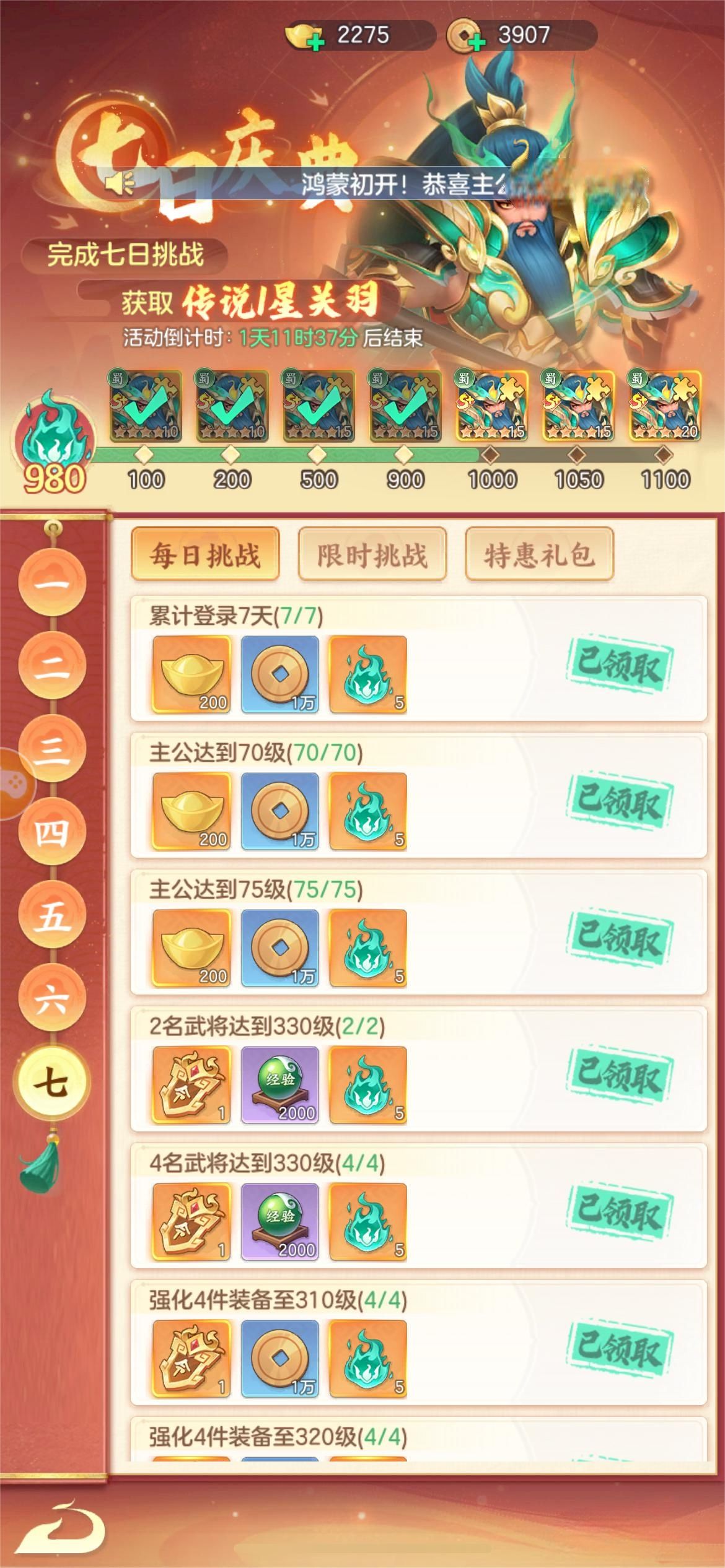The image size is (725, 1568).
Task: Select day 五 challenges
Action: 52,915
